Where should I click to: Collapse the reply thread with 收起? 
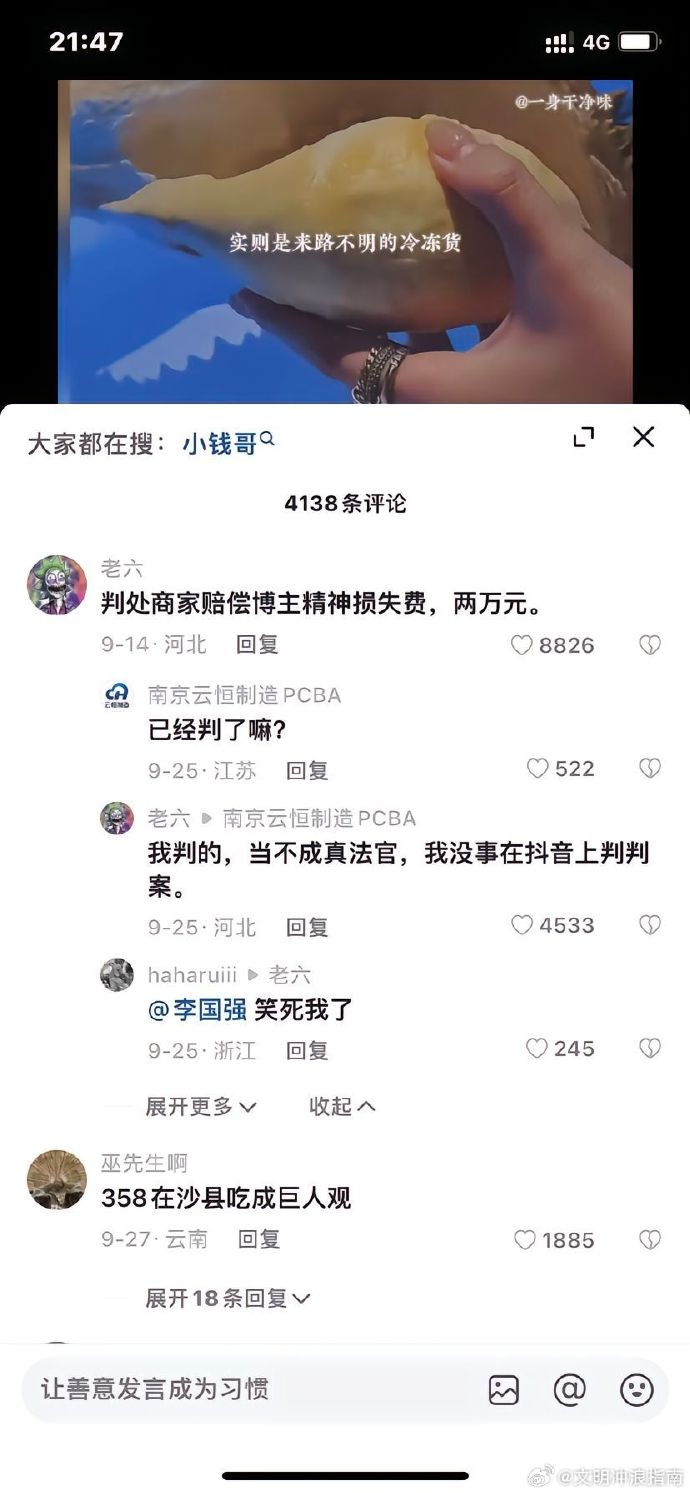click(342, 1106)
